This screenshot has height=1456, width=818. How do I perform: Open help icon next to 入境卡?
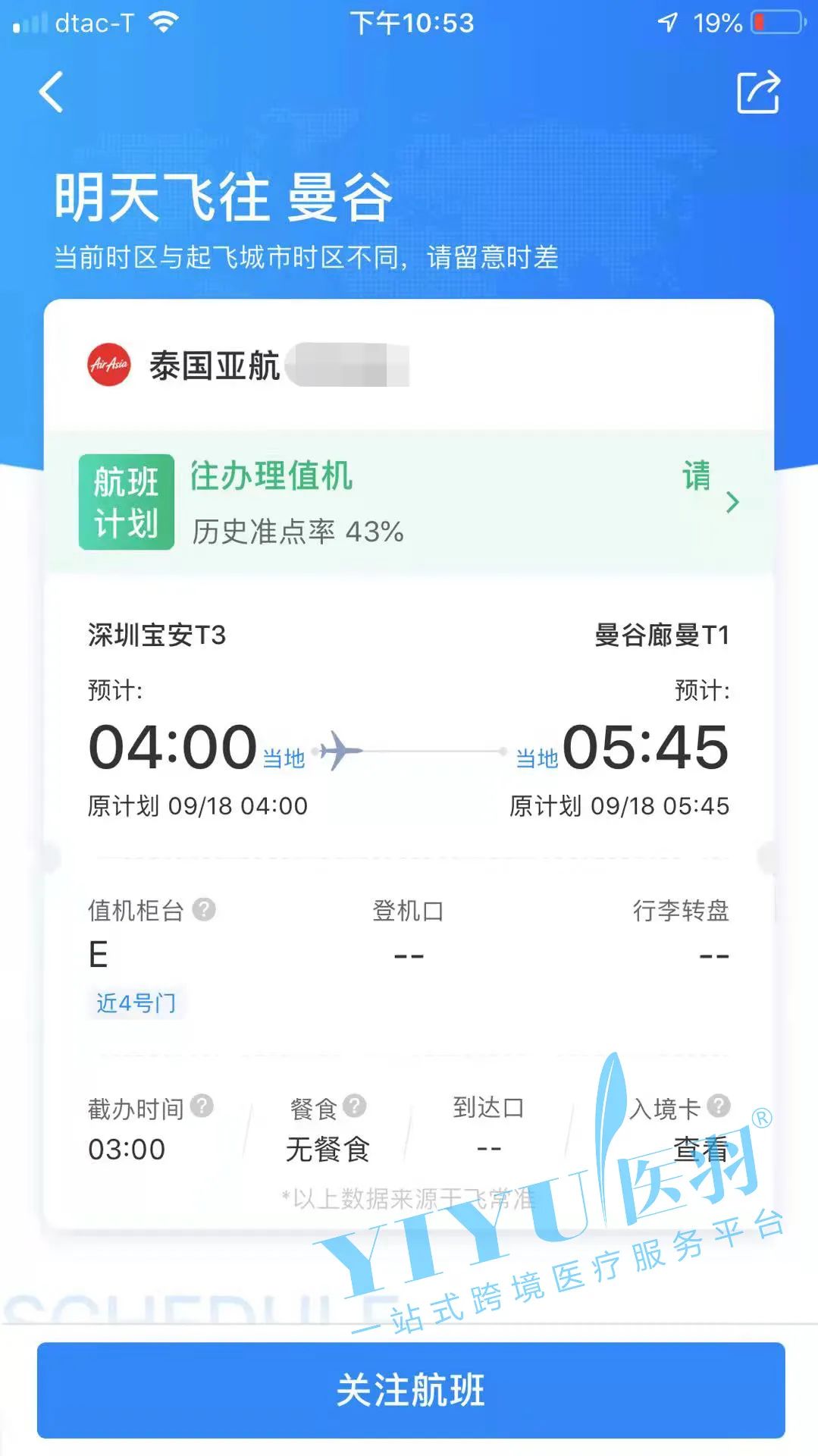pyautogui.click(x=719, y=1106)
